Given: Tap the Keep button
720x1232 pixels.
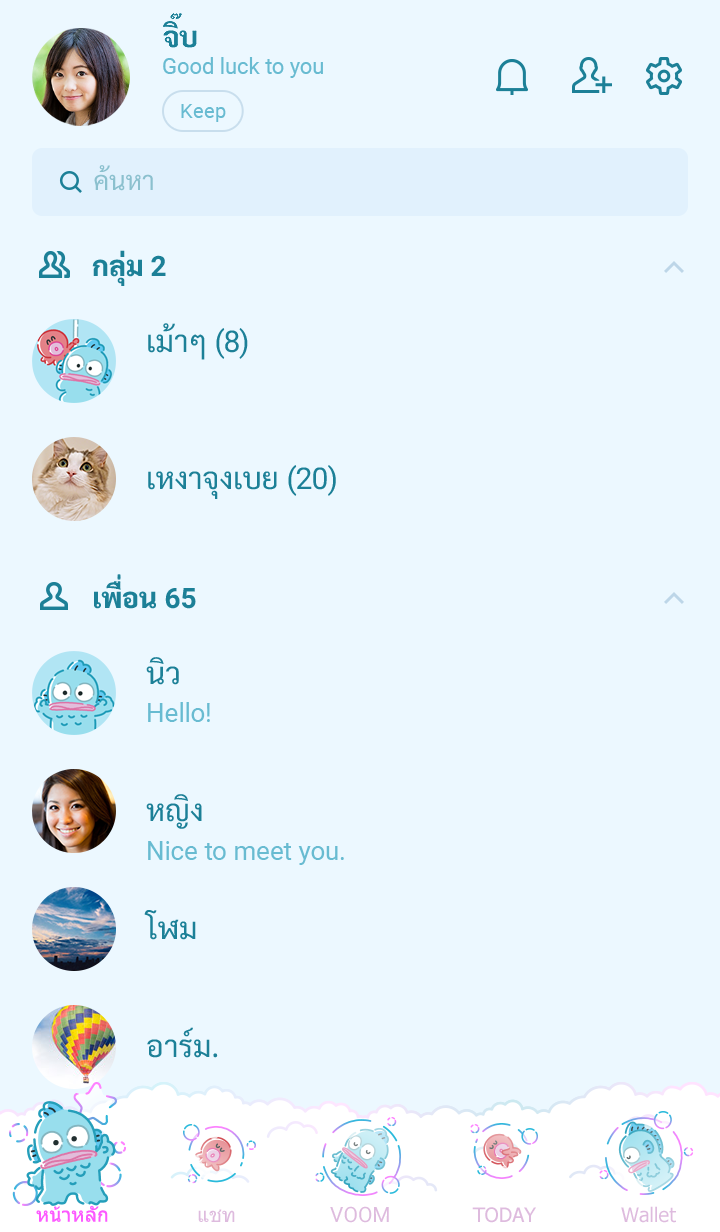Looking at the screenshot, I should (x=203, y=111).
